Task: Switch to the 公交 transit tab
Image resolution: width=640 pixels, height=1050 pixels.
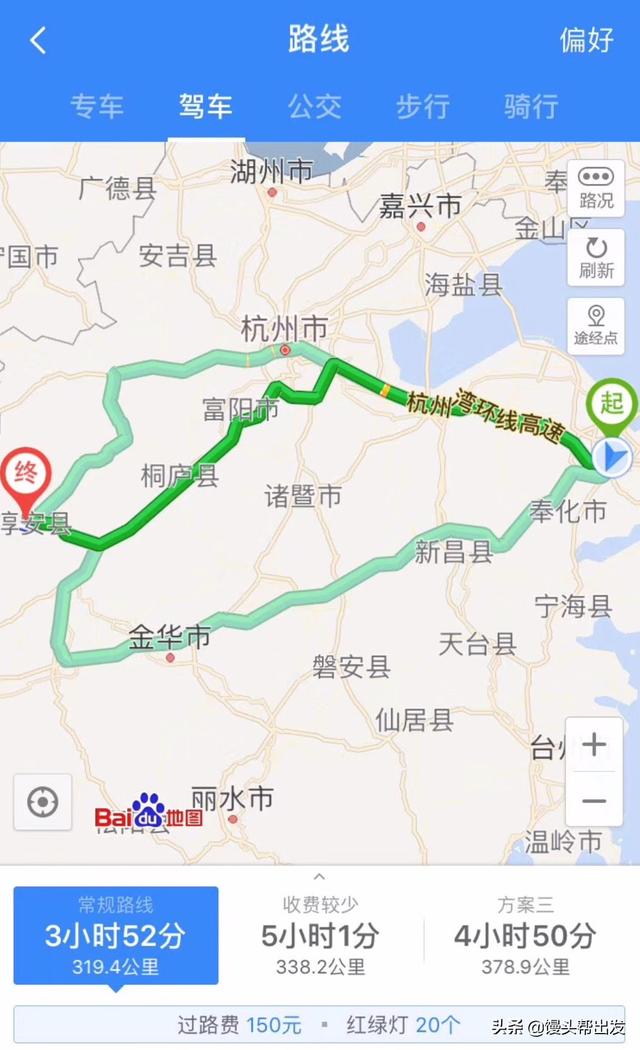Action: [x=314, y=106]
